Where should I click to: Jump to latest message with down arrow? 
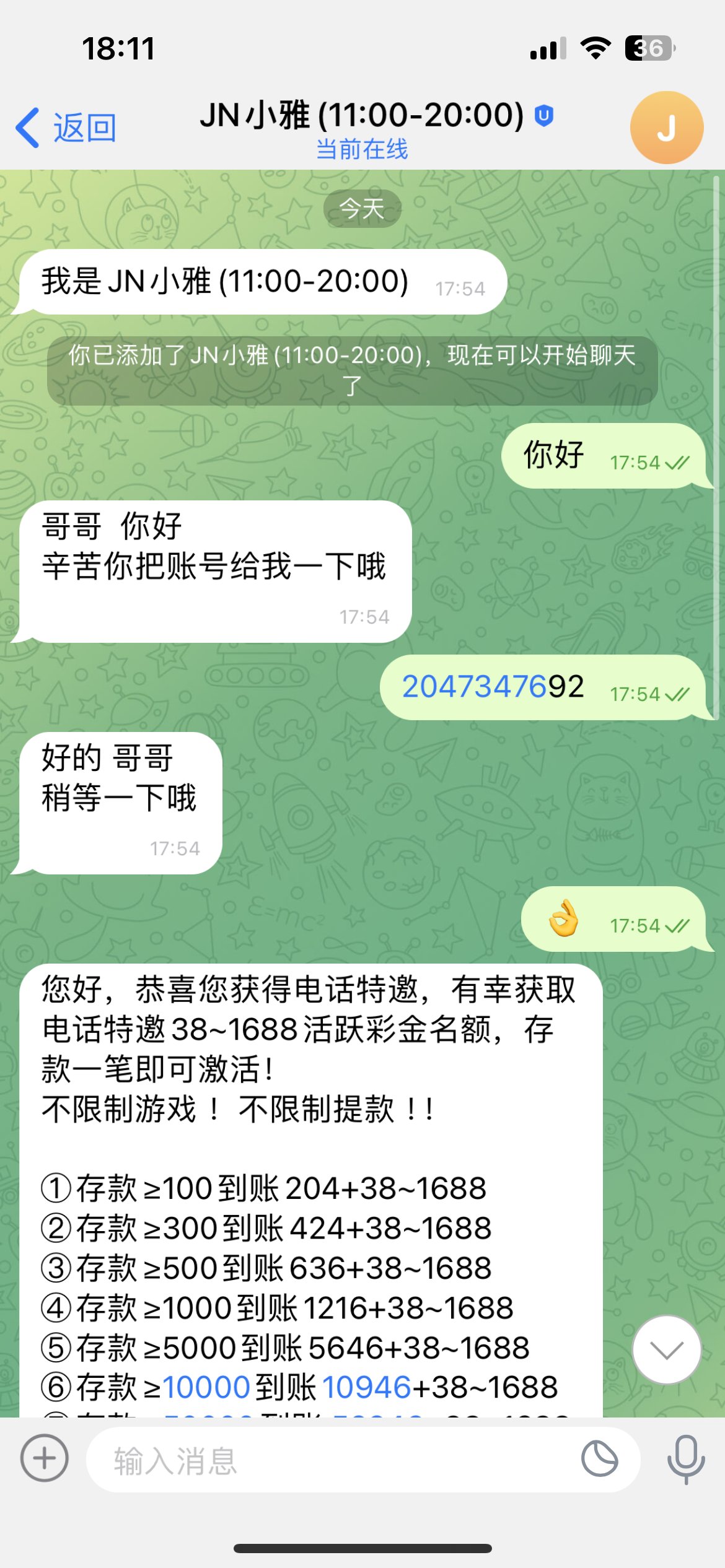click(x=666, y=1349)
